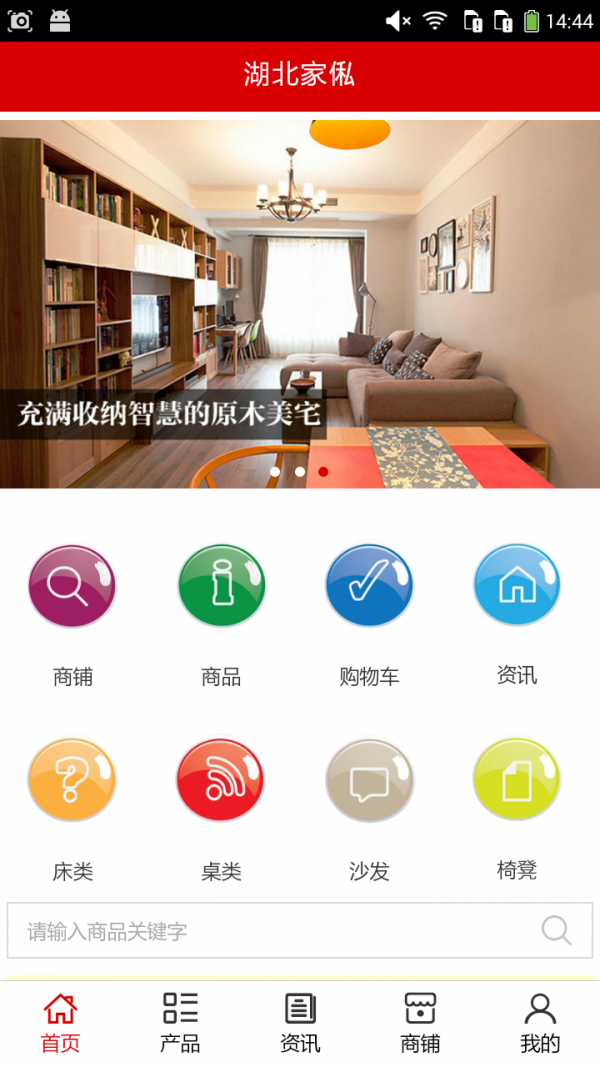Browse the 桌类 tables category
This screenshot has height=1067, width=600.
(221, 781)
